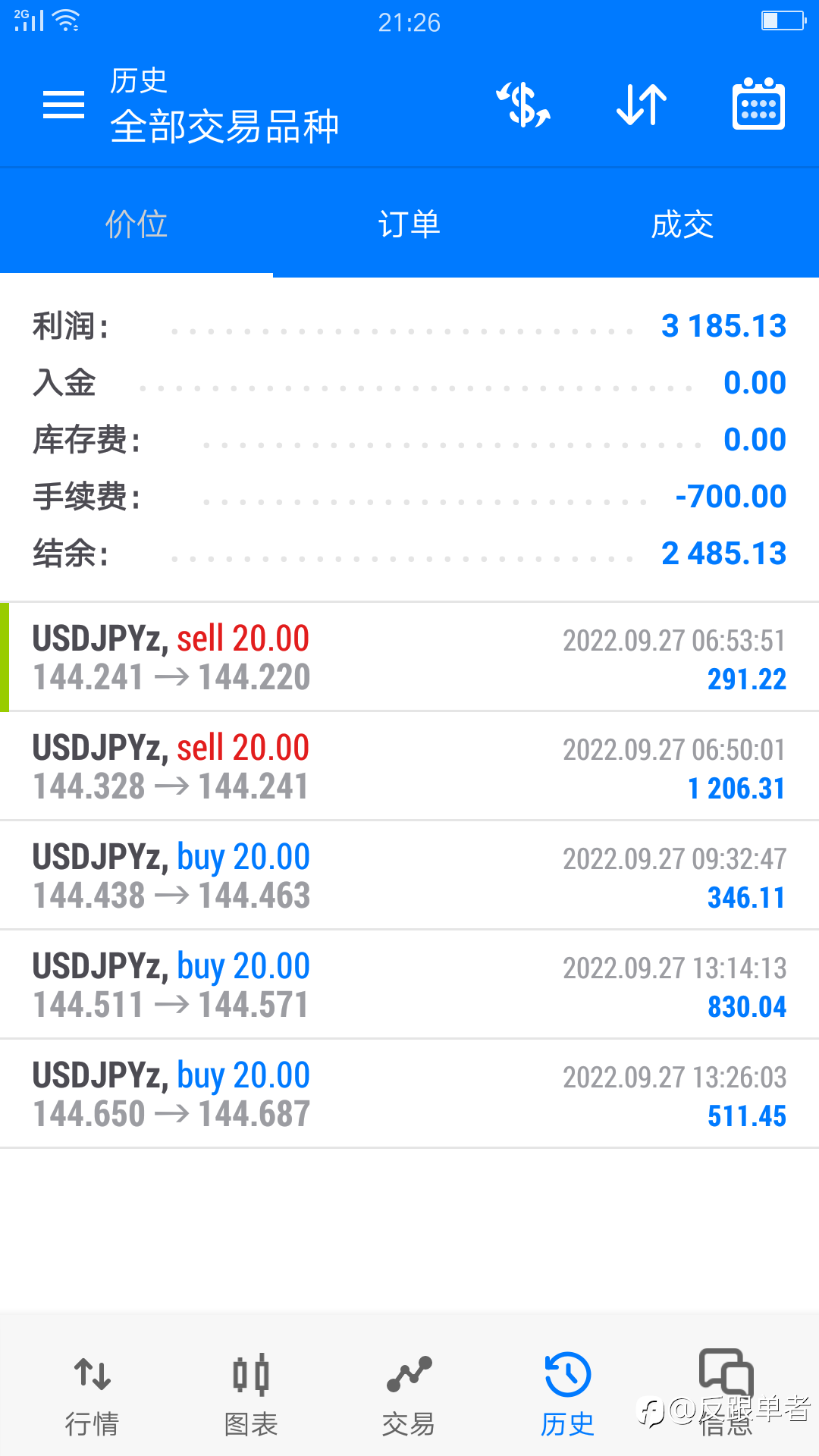Open the sell trade with profit 291.22
The image size is (819, 1456).
[x=409, y=657]
